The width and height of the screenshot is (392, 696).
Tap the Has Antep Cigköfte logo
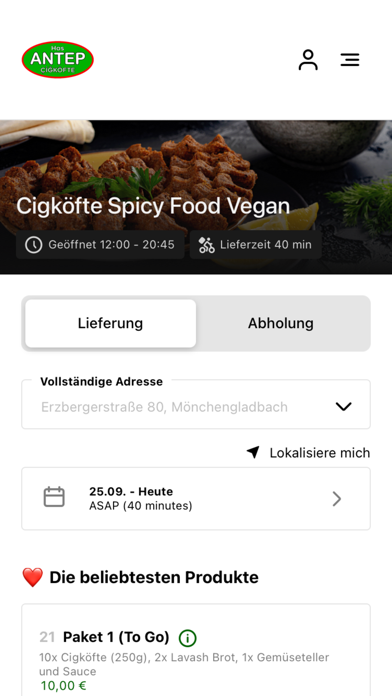coord(58,59)
